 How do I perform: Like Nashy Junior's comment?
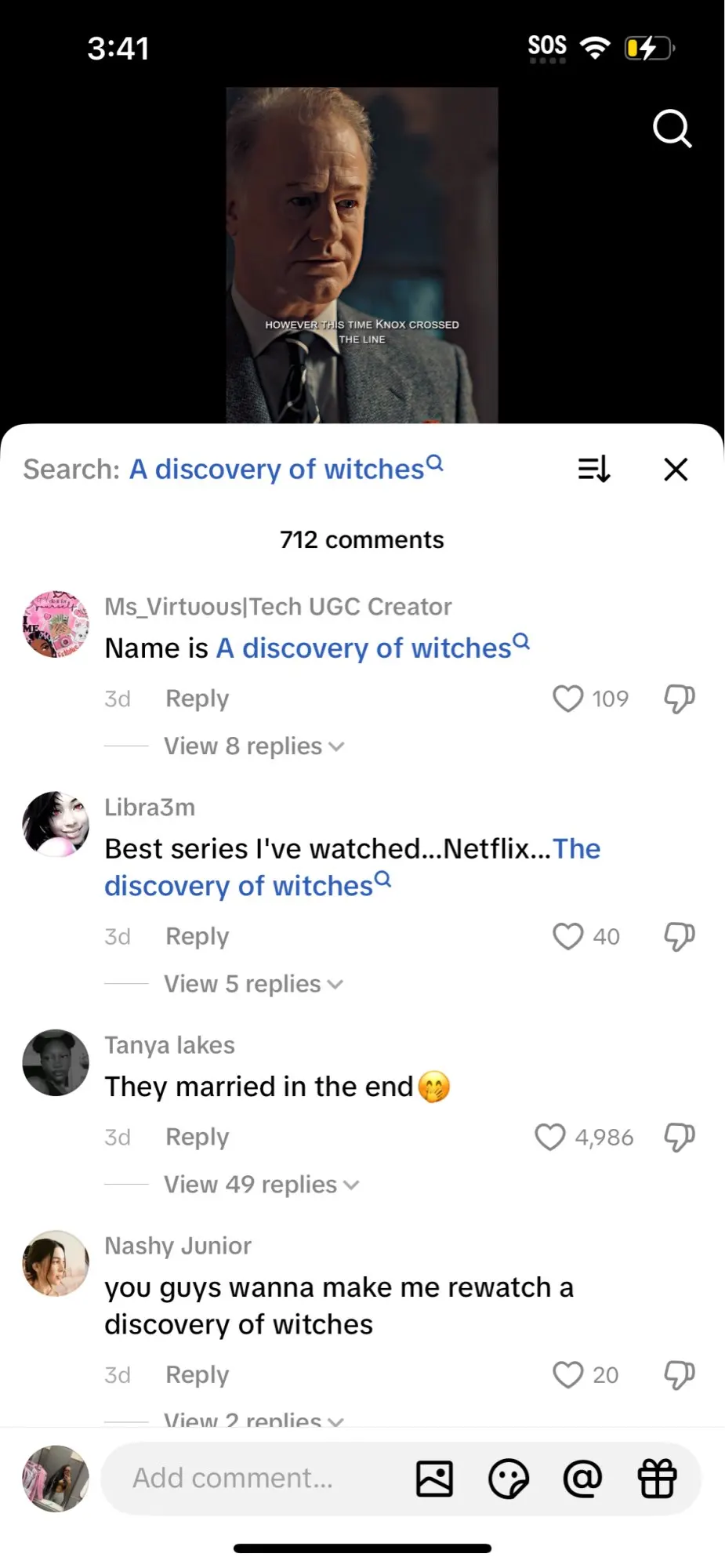pos(567,1374)
